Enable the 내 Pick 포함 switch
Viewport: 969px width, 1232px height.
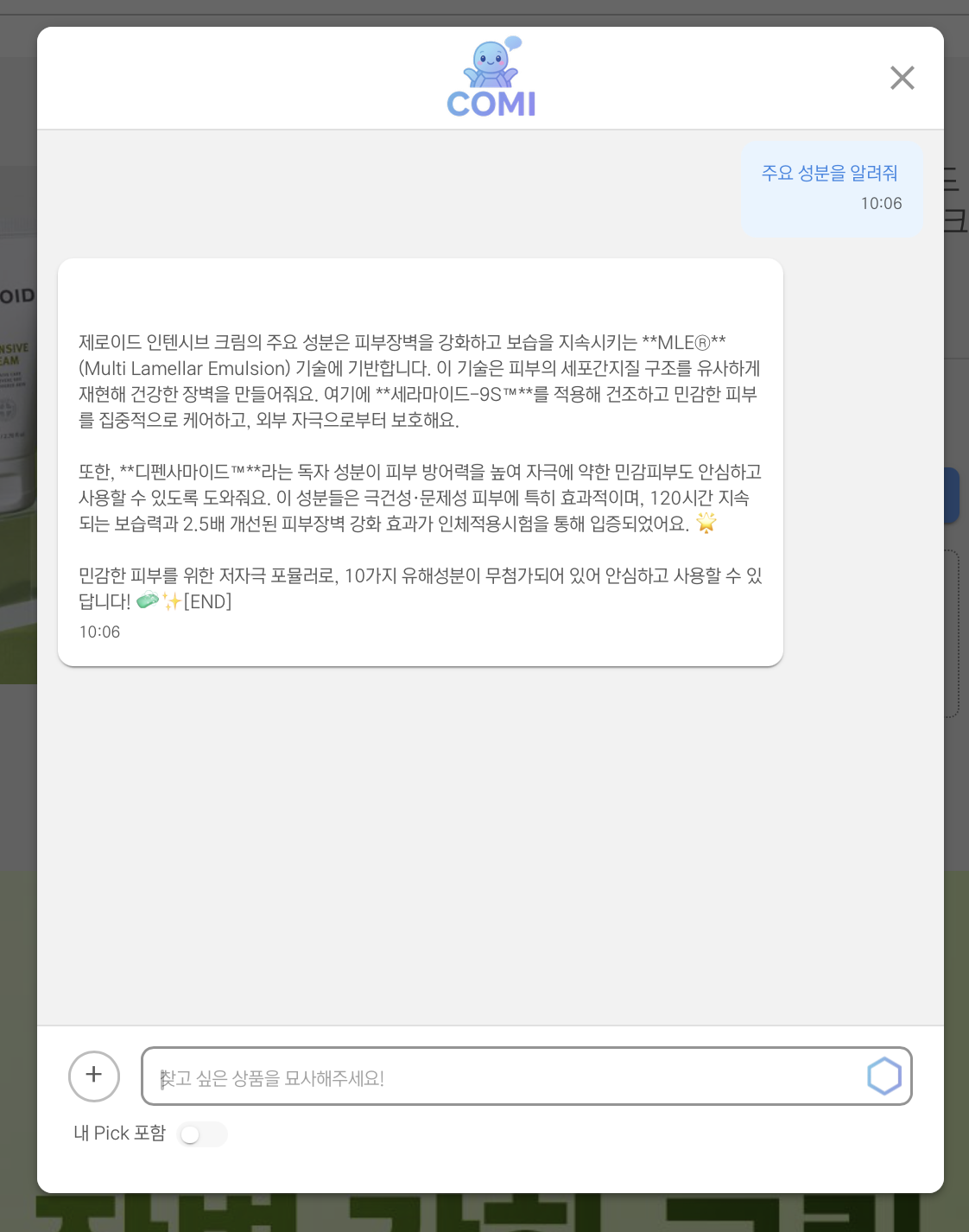pyautogui.click(x=201, y=1134)
